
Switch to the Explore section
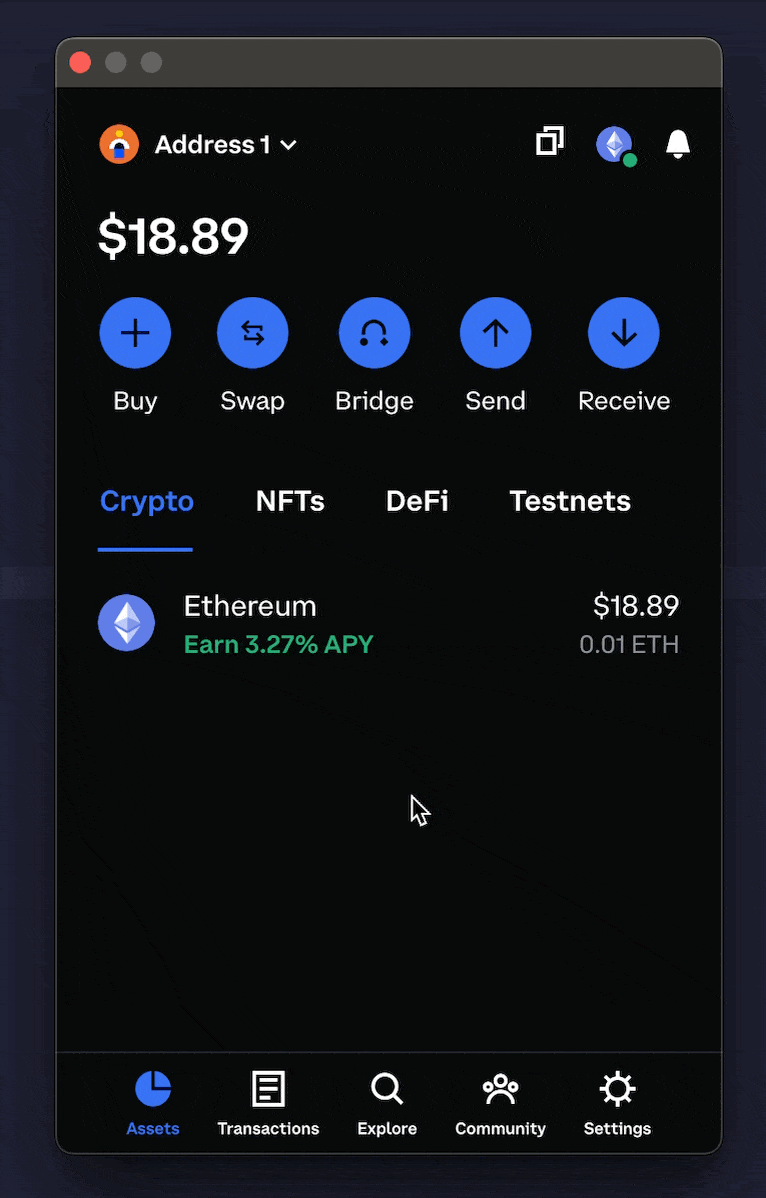[x=387, y=1103]
